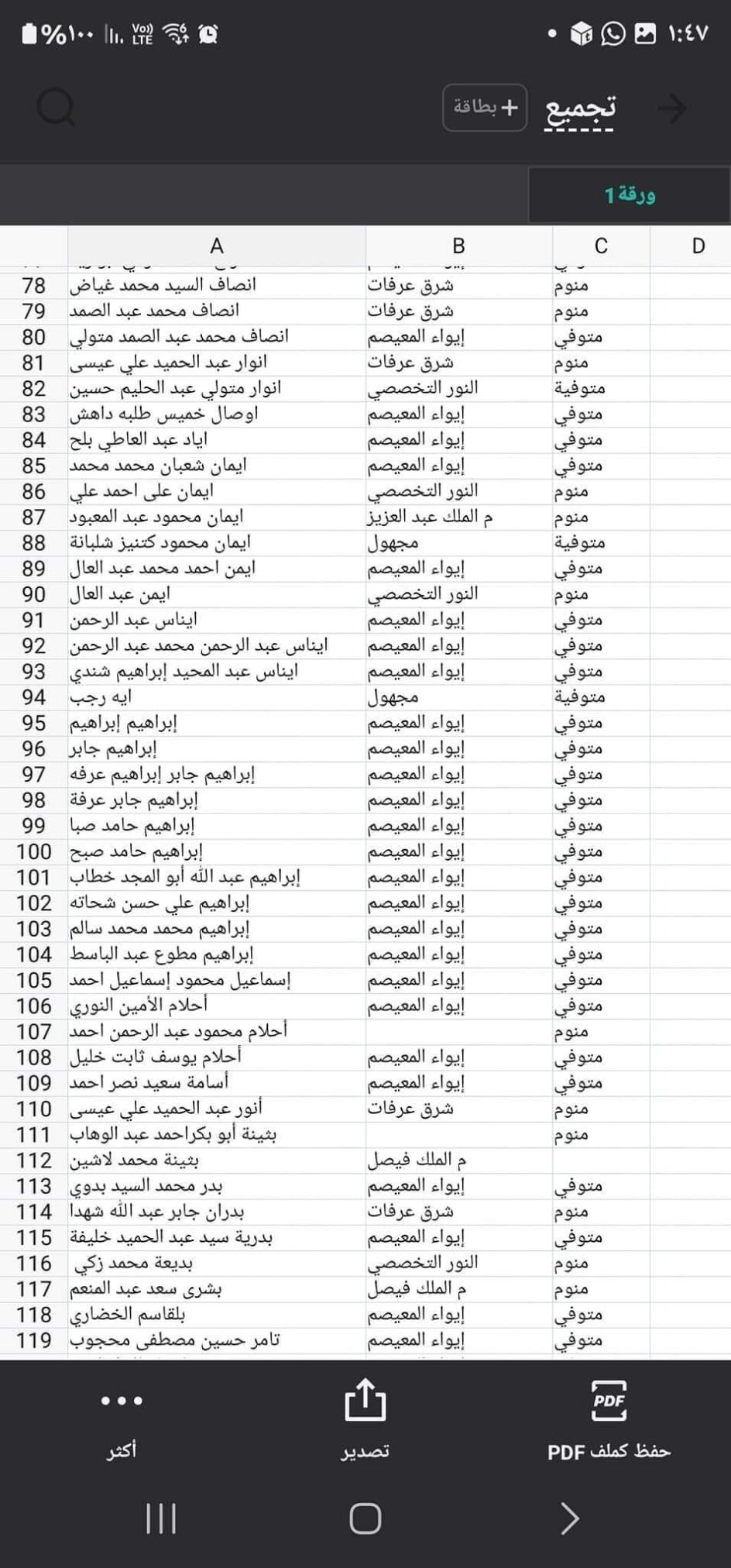Select column D header
The image size is (731, 1568).
tap(698, 246)
